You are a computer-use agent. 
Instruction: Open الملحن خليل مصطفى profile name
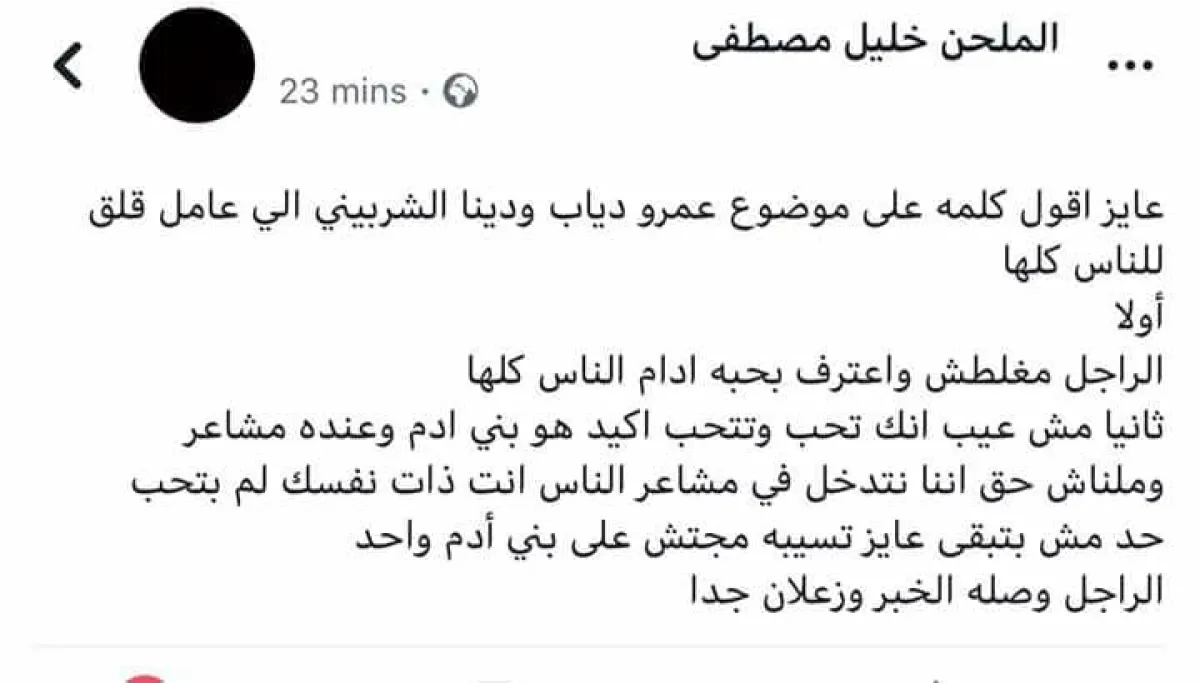pyautogui.click(x=874, y=43)
